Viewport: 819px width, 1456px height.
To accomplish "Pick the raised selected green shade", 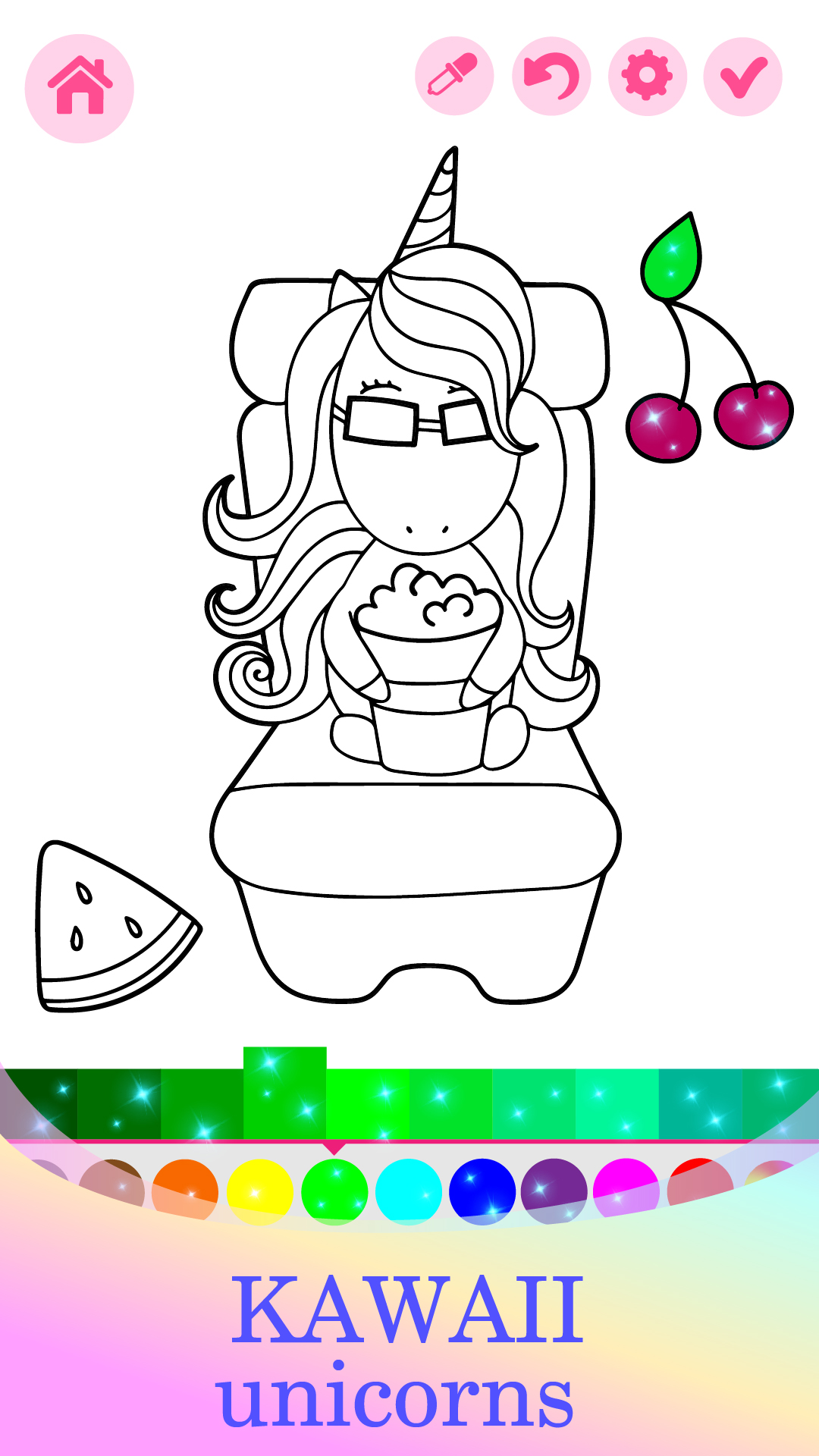I will (284, 1092).
